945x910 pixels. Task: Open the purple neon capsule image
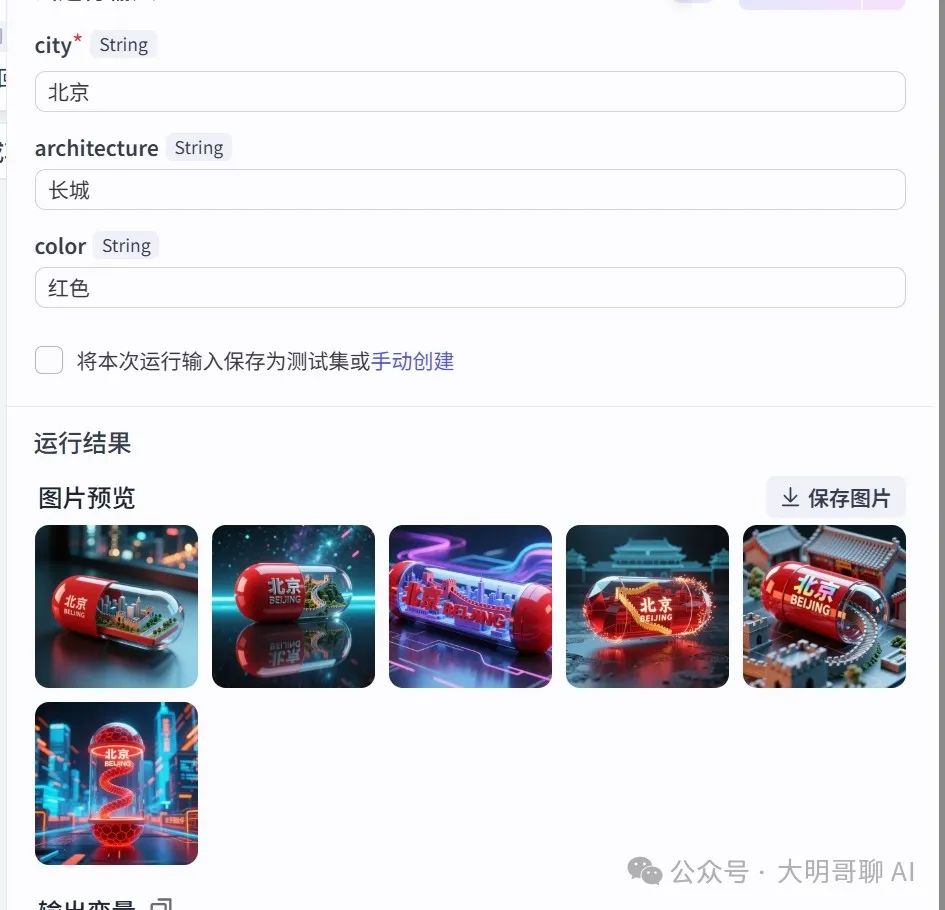[x=470, y=606]
